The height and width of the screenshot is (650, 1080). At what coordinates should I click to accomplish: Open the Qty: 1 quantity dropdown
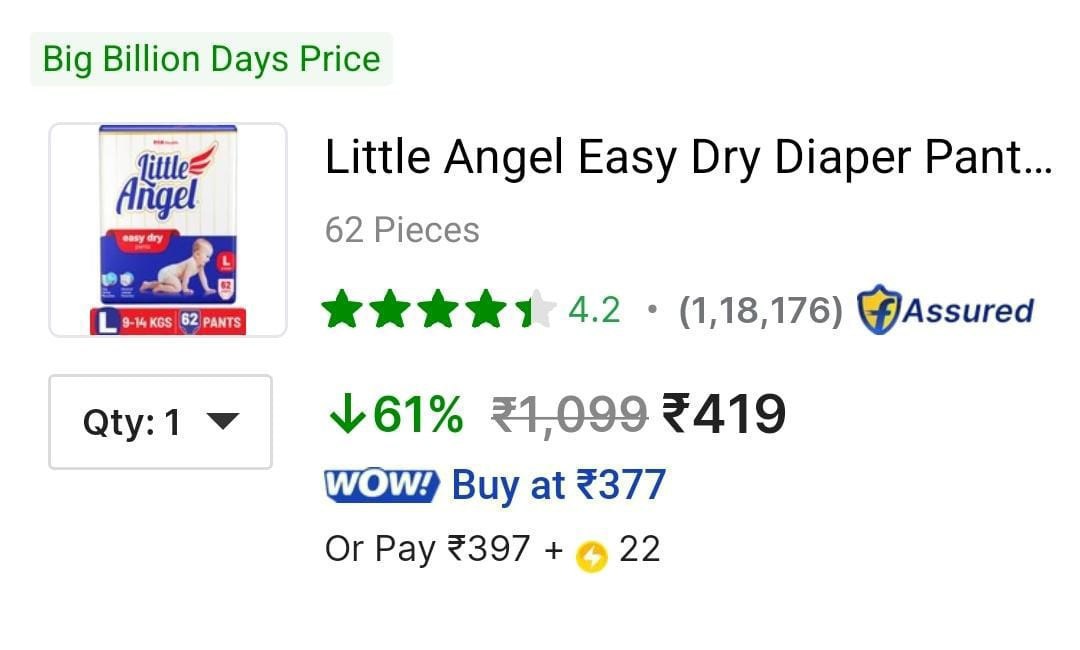pyautogui.click(x=160, y=422)
